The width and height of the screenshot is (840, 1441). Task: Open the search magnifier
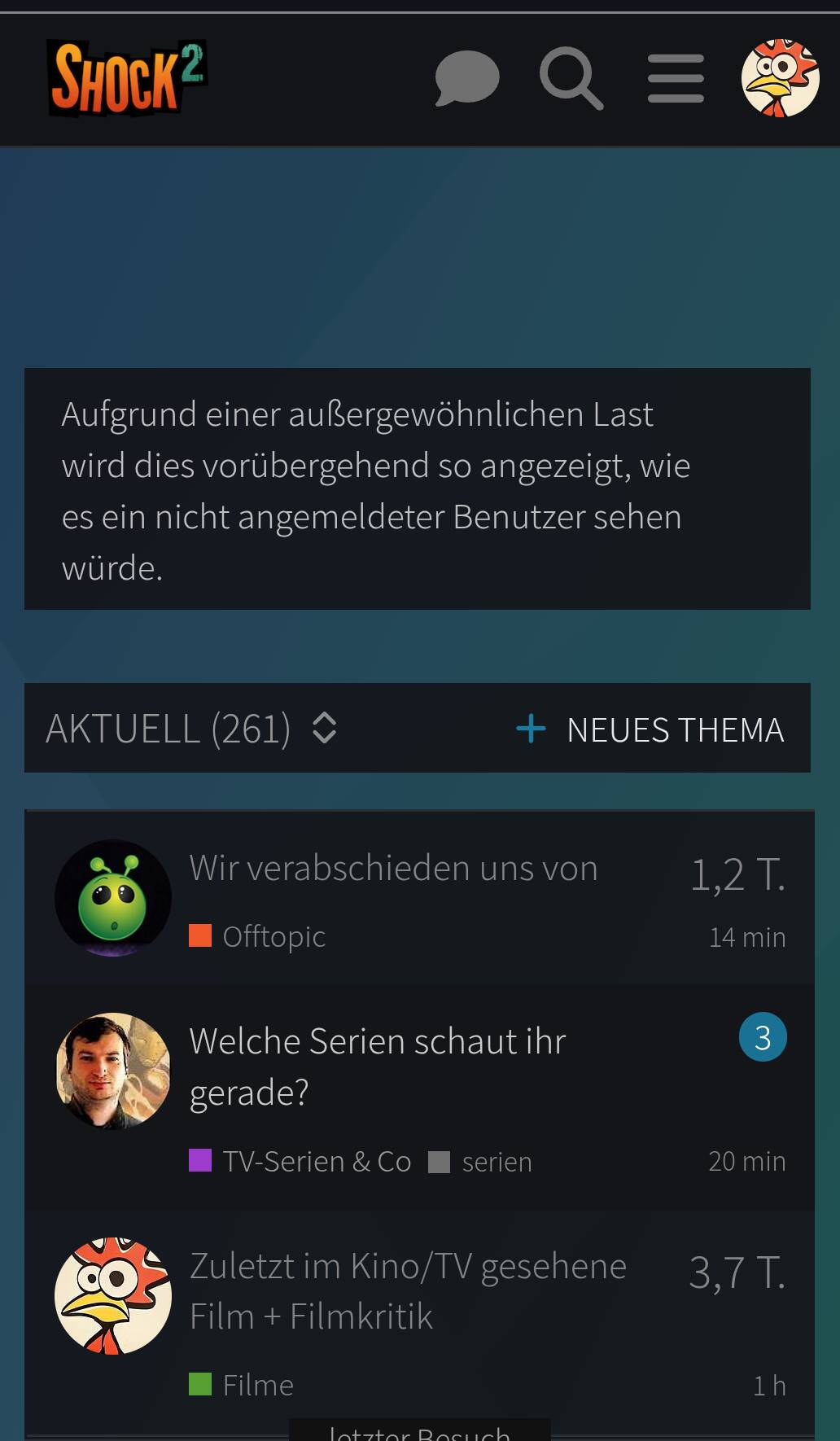pos(571,78)
